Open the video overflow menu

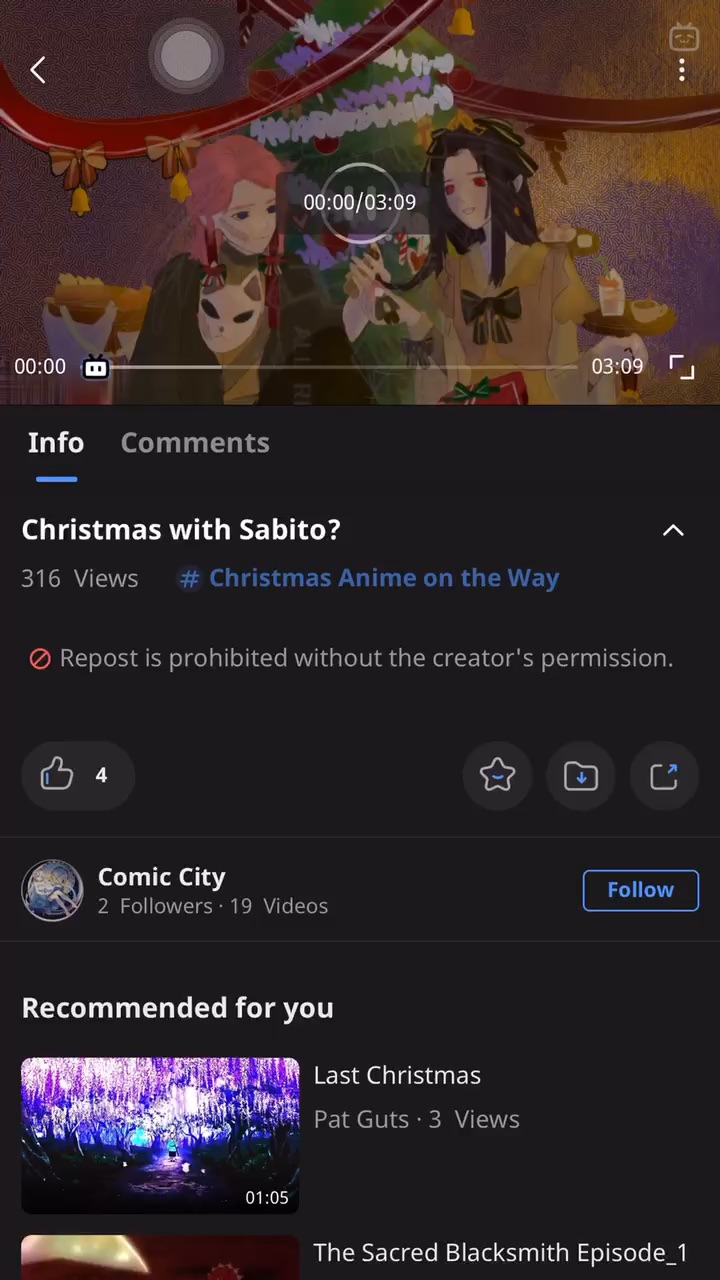coord(682,70)
